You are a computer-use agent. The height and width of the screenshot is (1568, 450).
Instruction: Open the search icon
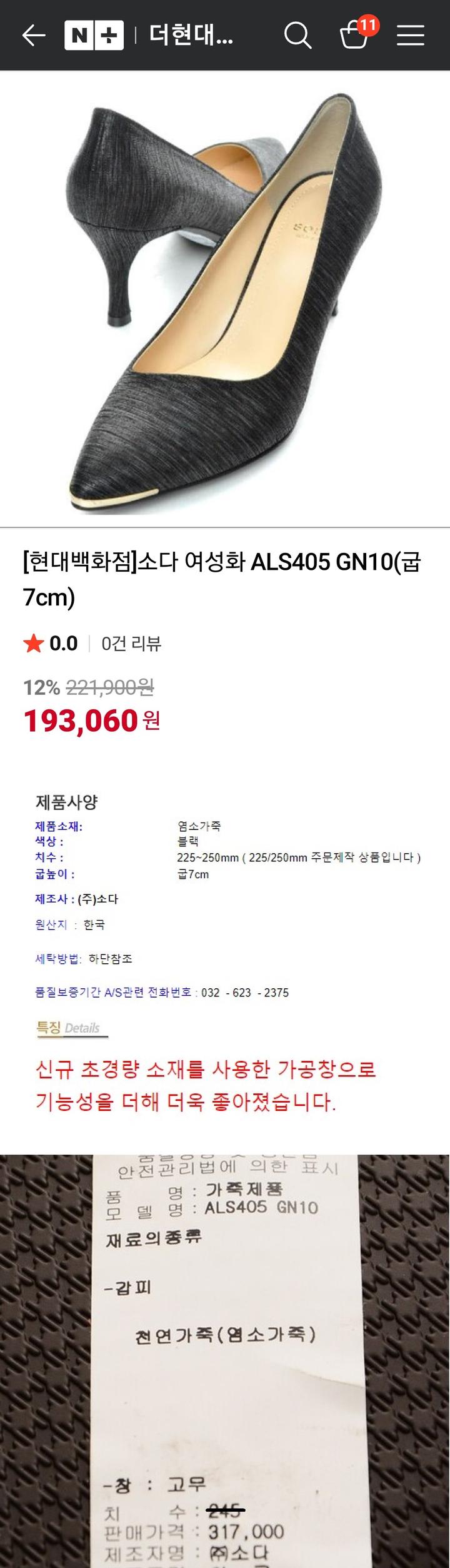[x=297, y=36]
